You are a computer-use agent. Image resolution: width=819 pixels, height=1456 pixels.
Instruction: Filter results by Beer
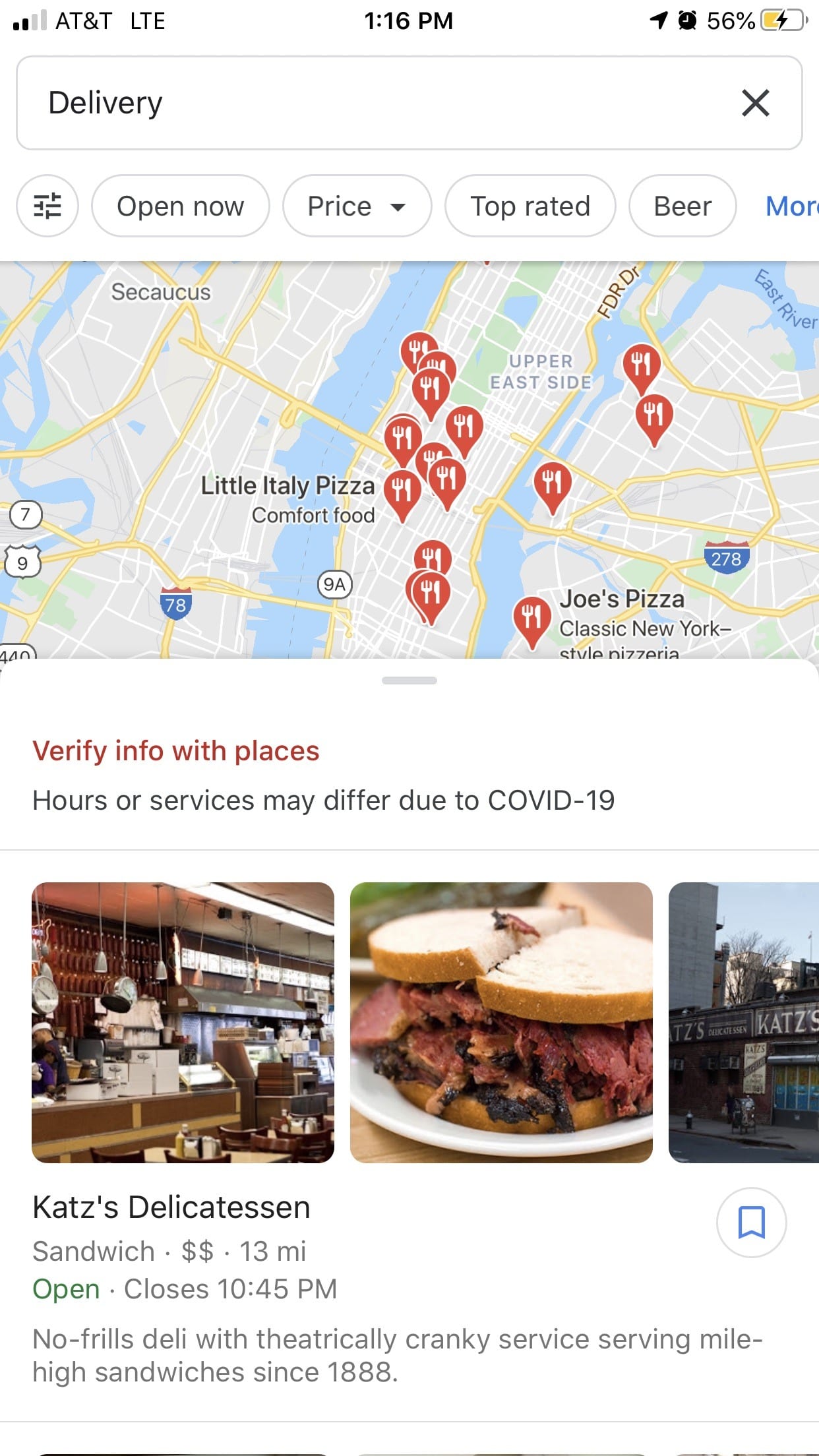(682, 206)
